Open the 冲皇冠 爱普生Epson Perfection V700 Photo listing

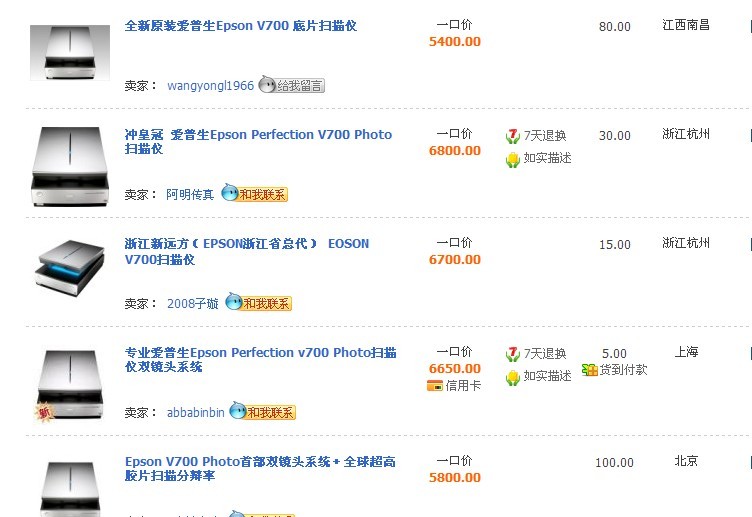tap(258, 135)
